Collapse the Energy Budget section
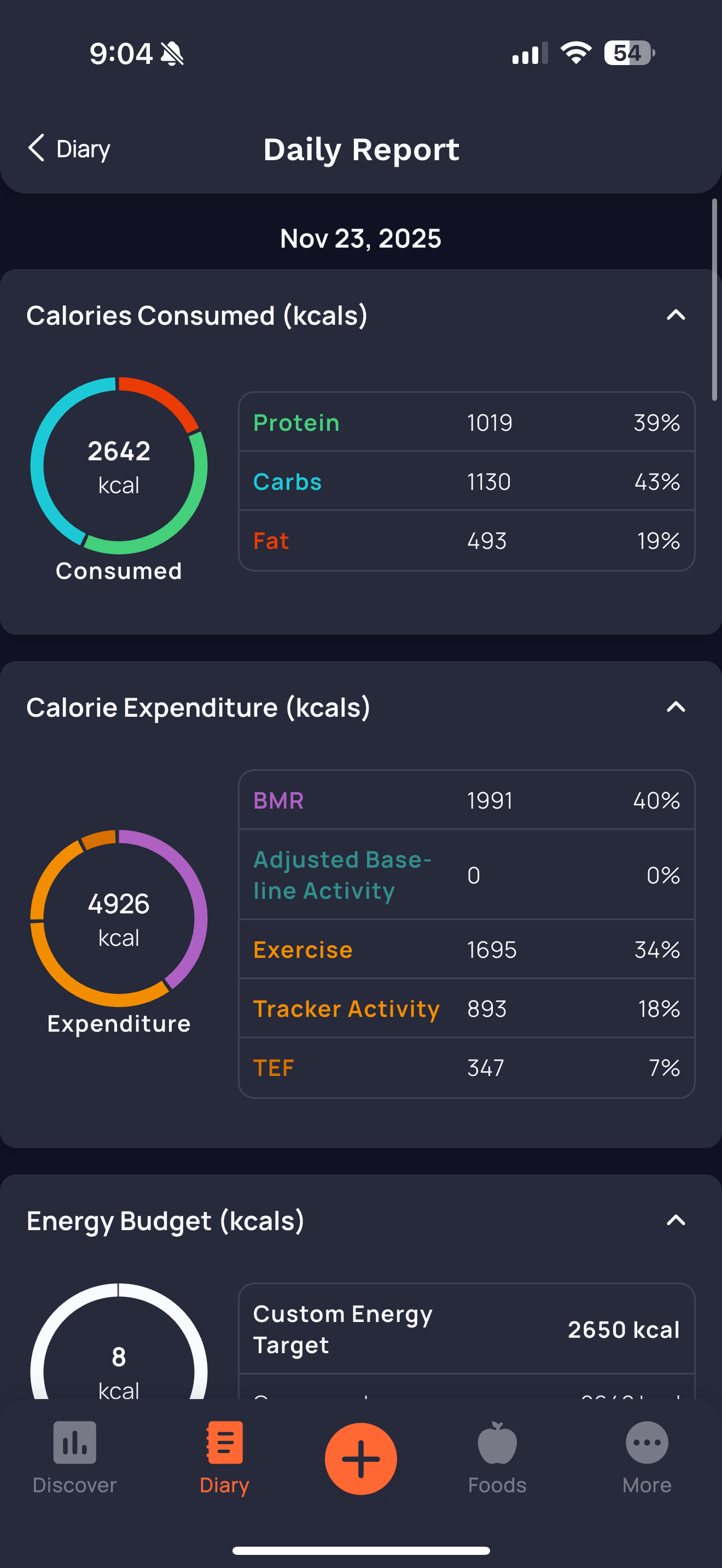 [675, 1221]
